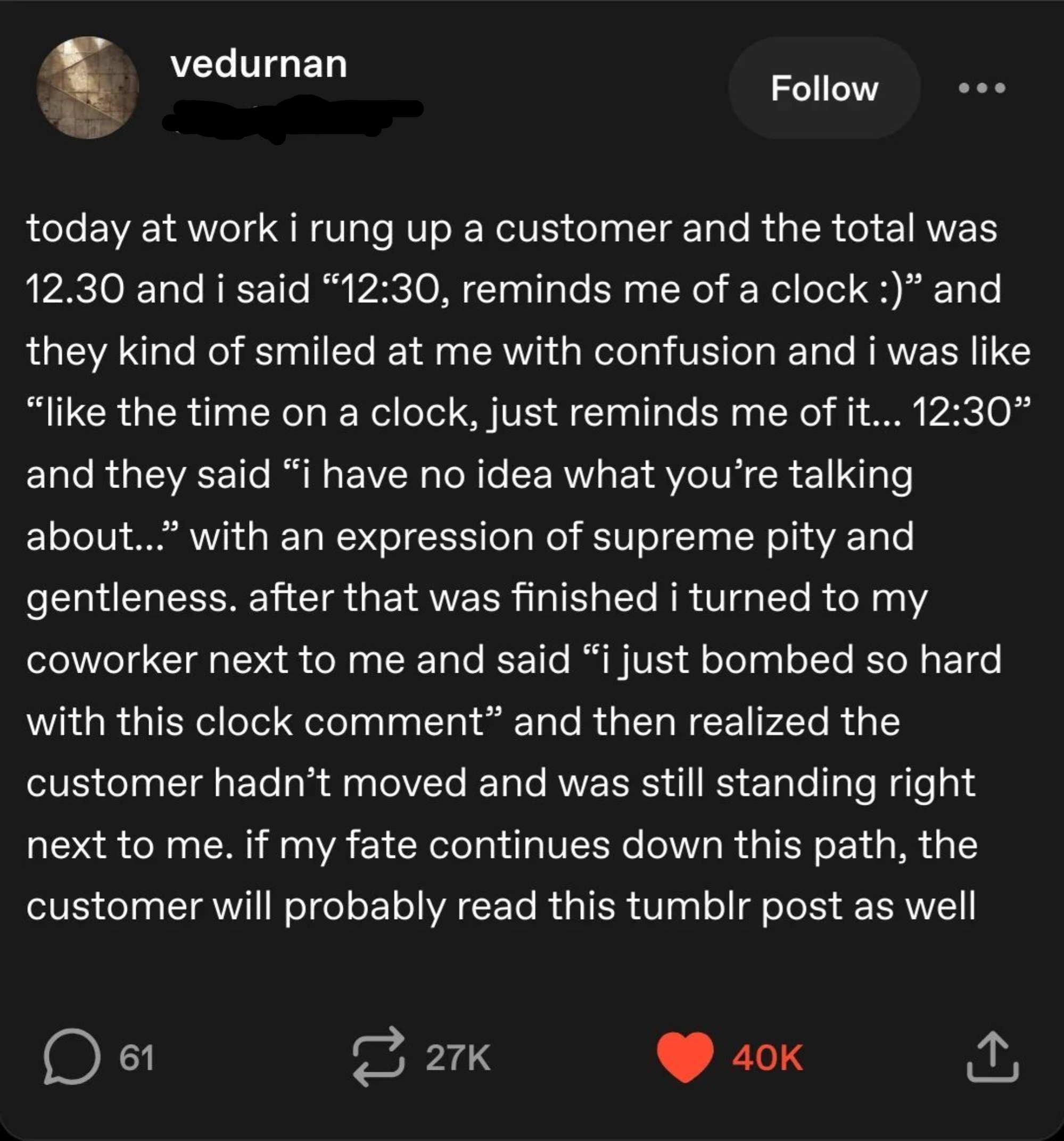Open vedurnan's profile avatar
1064x1141 pixels.
[x=88, y=88]
